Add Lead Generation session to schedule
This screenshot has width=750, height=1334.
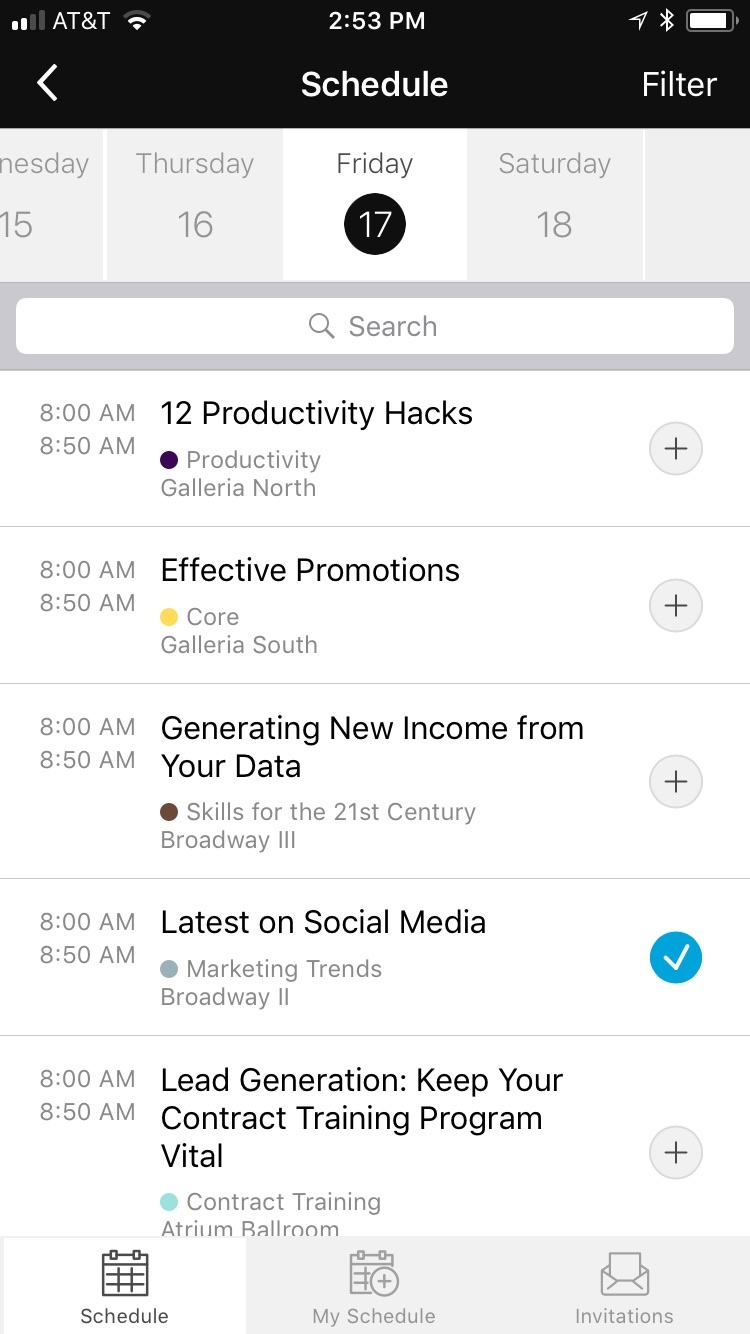[676, 1152]
